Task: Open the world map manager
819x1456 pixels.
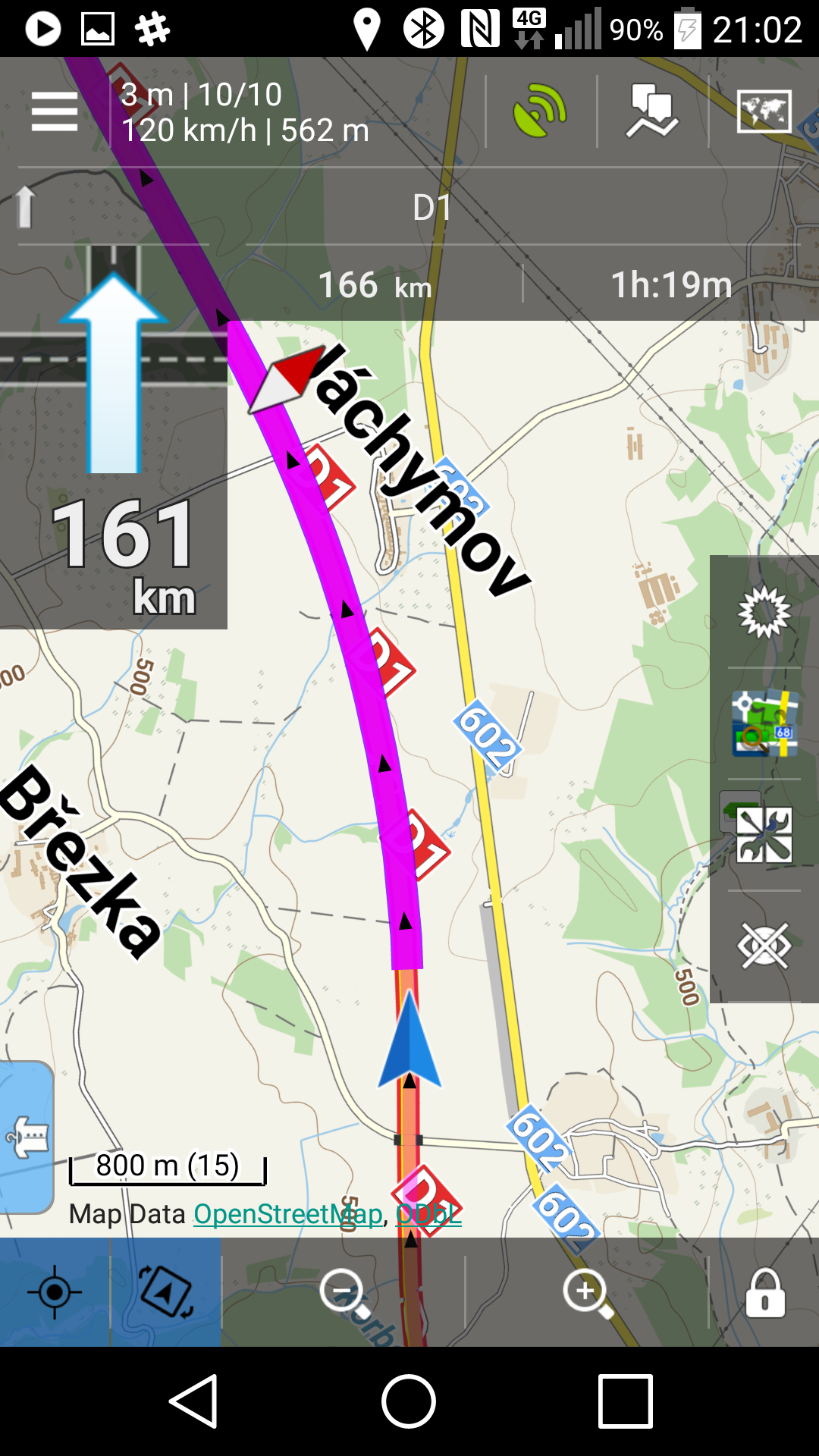Action: [x=764, y=112]
